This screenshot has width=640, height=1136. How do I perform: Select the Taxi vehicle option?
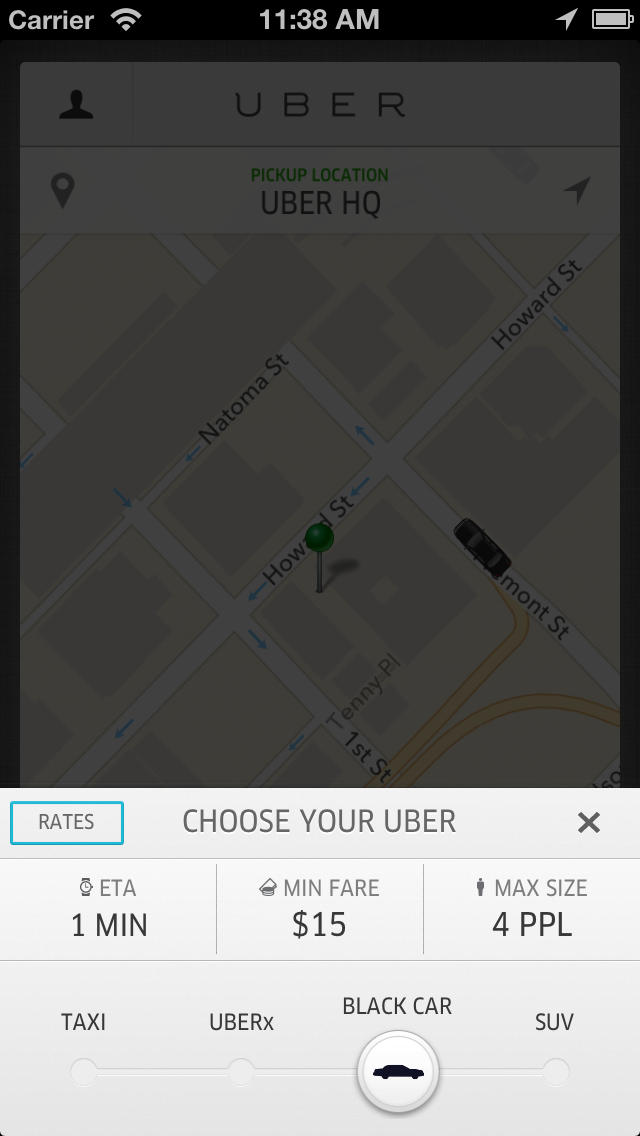pos(84,1072)
